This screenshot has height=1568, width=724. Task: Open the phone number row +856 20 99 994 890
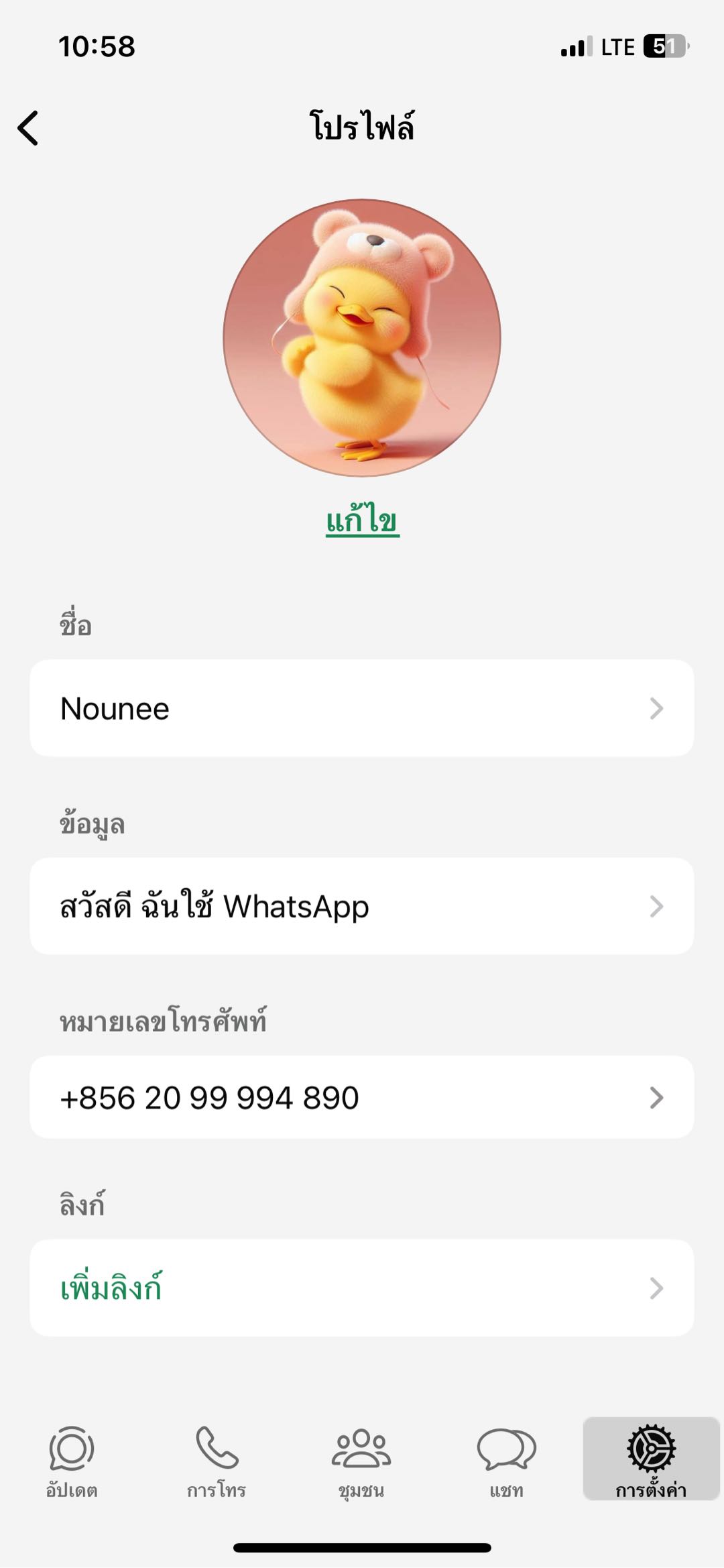tap(362, 1098)
